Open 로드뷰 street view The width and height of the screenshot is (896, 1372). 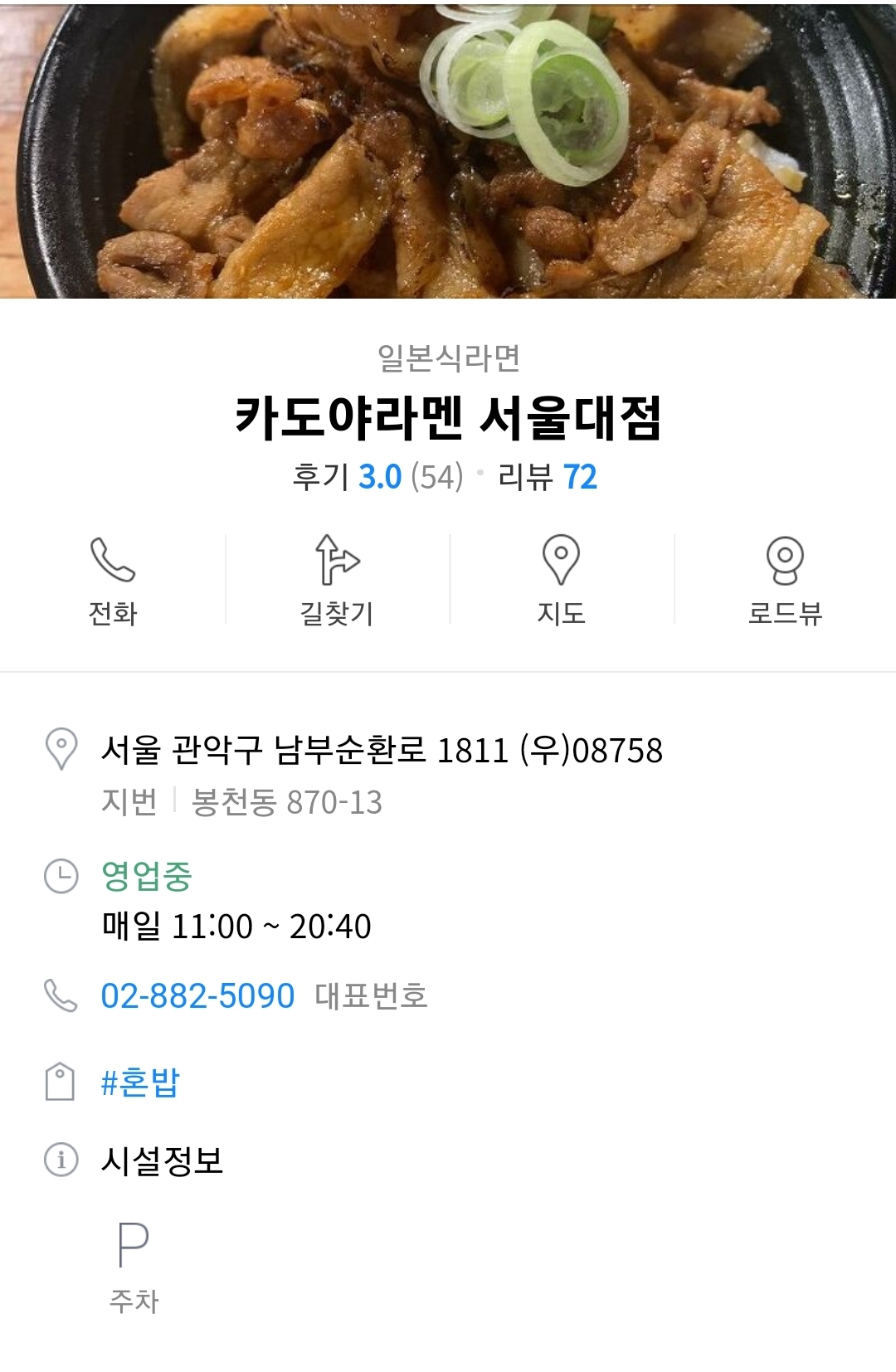(x=785, y=580)
